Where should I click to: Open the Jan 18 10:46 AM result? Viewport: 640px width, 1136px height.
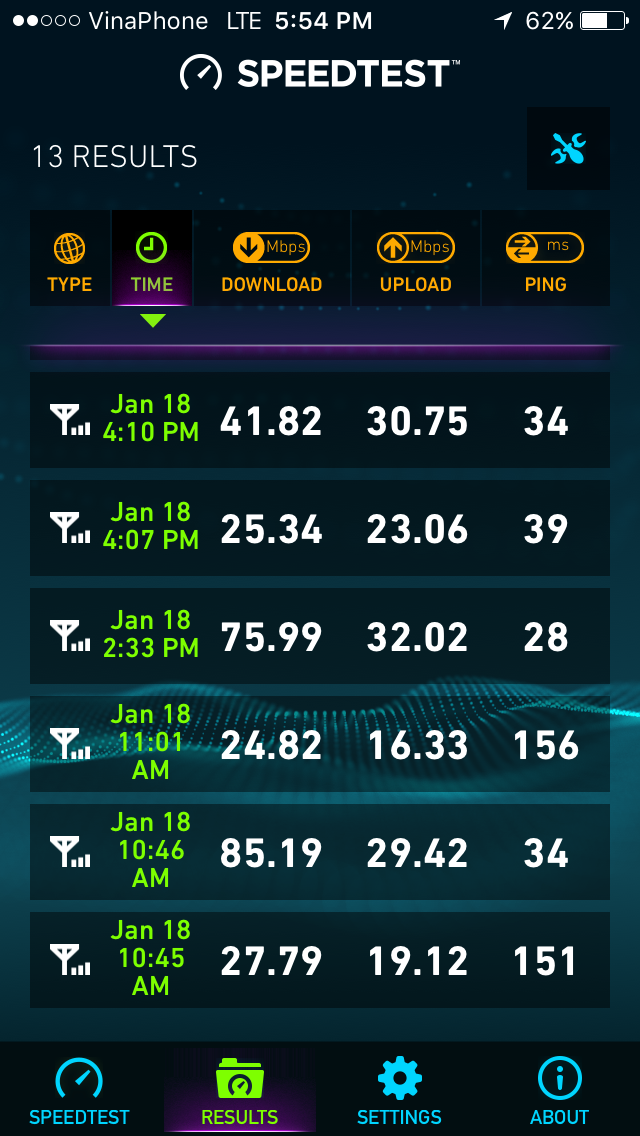[x=320, y=852]
